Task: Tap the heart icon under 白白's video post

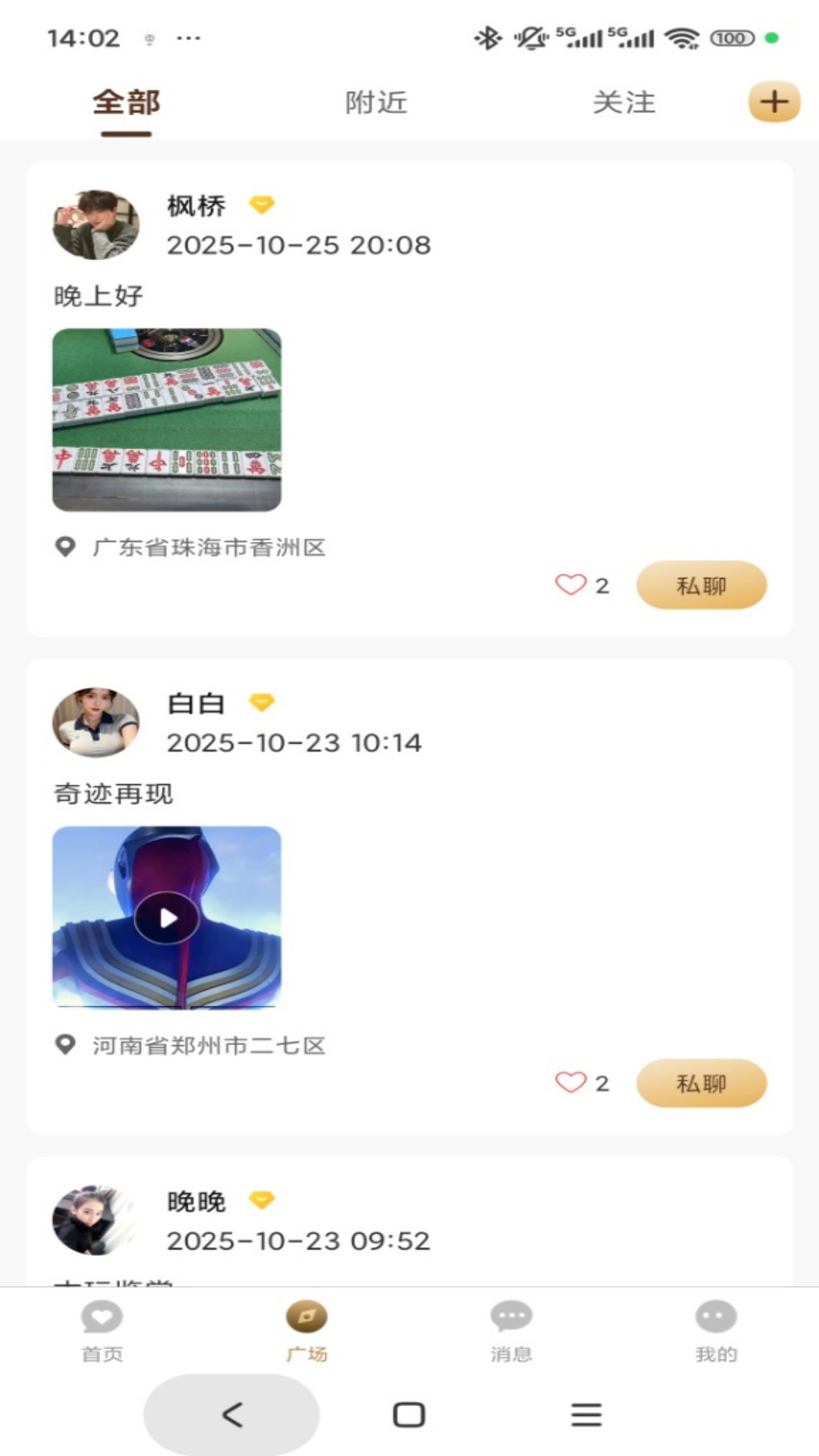Action: [x=570, y=1083]
